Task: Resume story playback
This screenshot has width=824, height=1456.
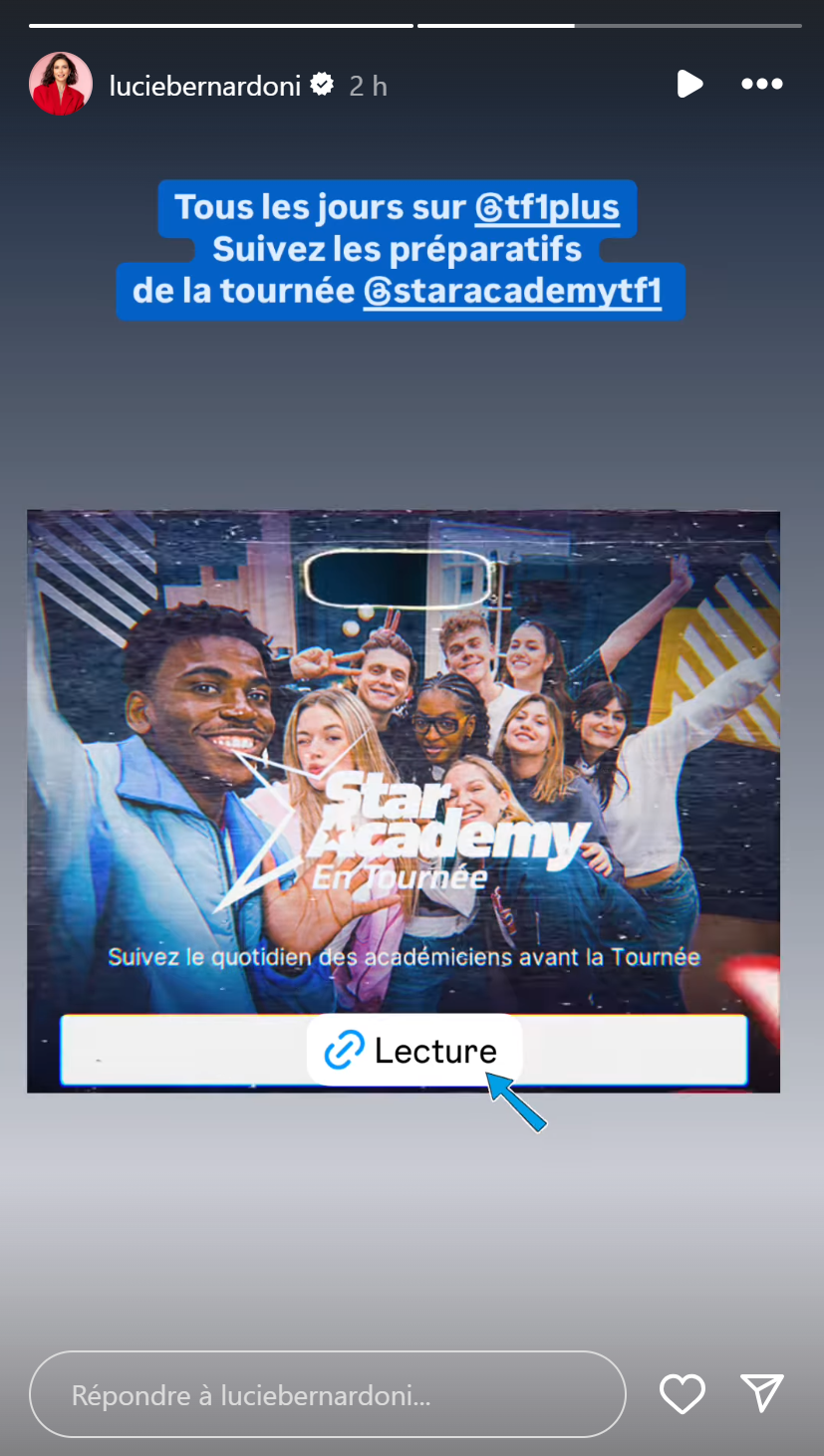Action: click(688, 85)
